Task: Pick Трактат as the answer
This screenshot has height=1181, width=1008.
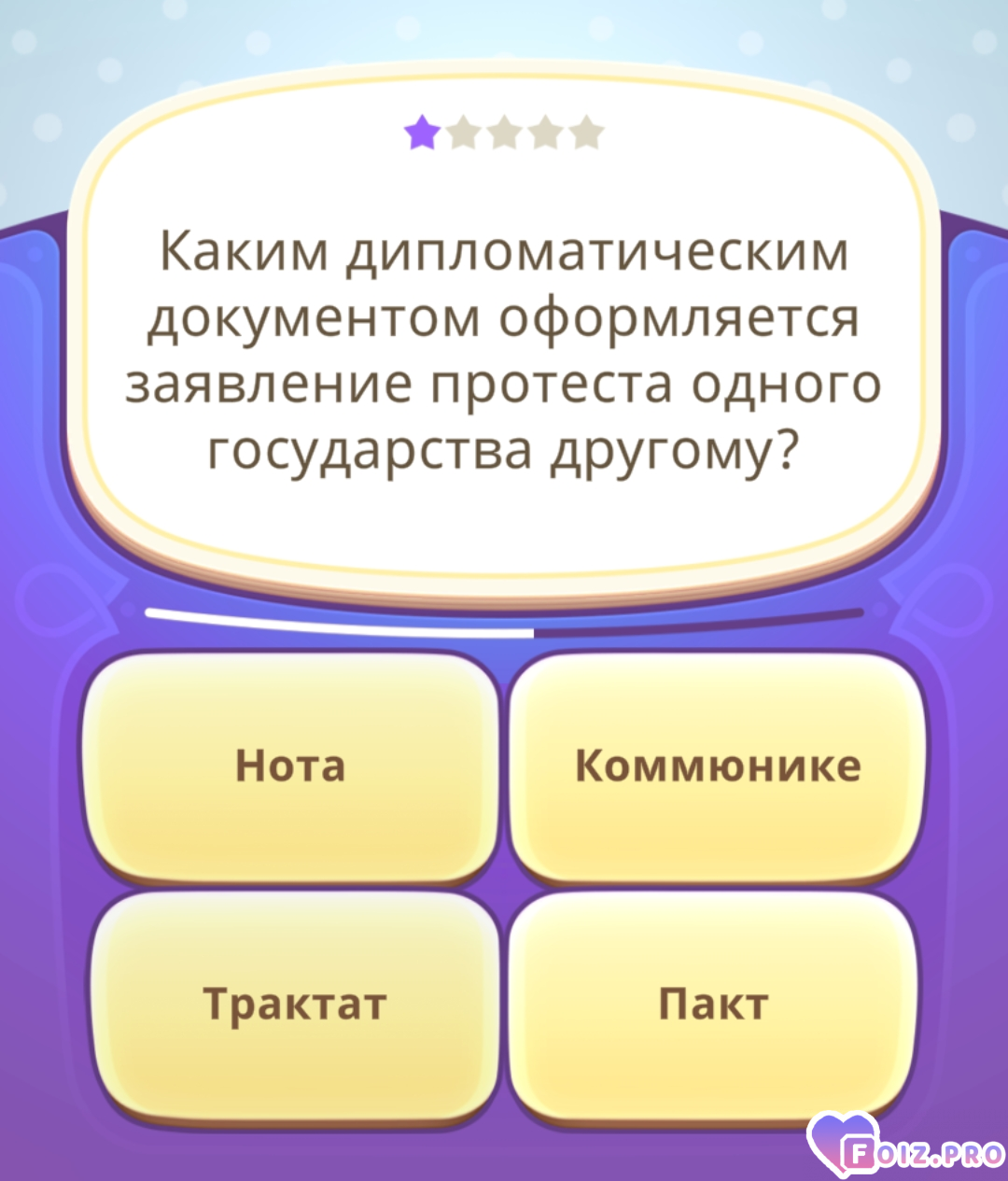Action: pyautogui.click(x=295, y=1005)
